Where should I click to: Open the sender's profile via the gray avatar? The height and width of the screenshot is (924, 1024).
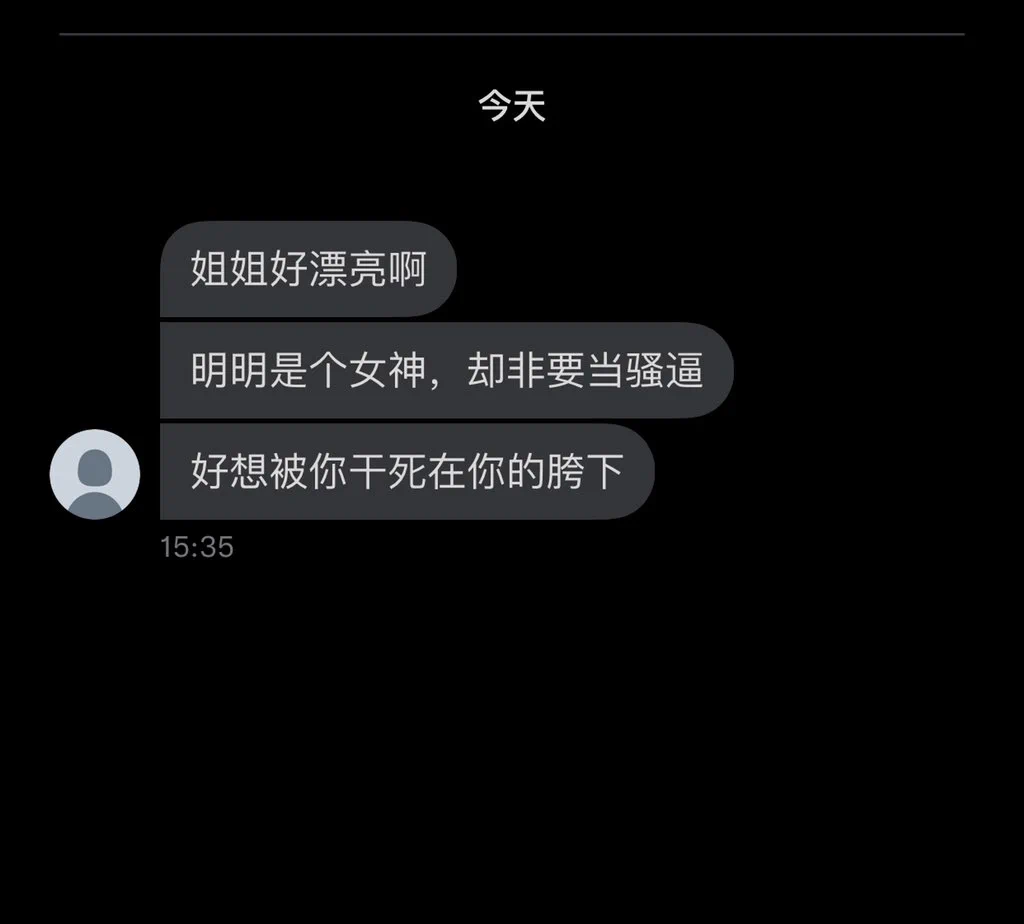coord(95,474)
